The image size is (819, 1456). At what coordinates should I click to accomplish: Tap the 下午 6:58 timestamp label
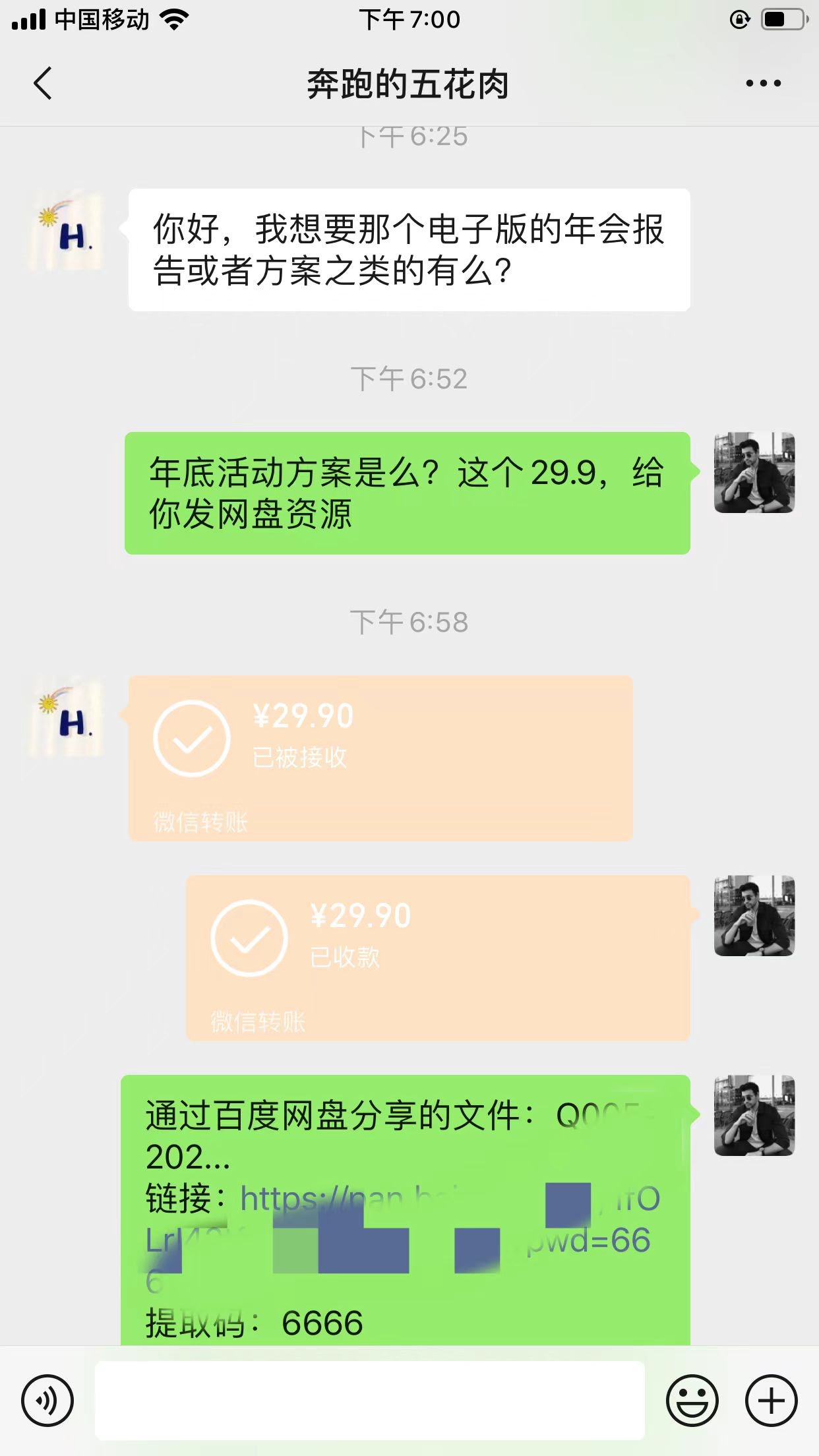[x=409, y=621]
